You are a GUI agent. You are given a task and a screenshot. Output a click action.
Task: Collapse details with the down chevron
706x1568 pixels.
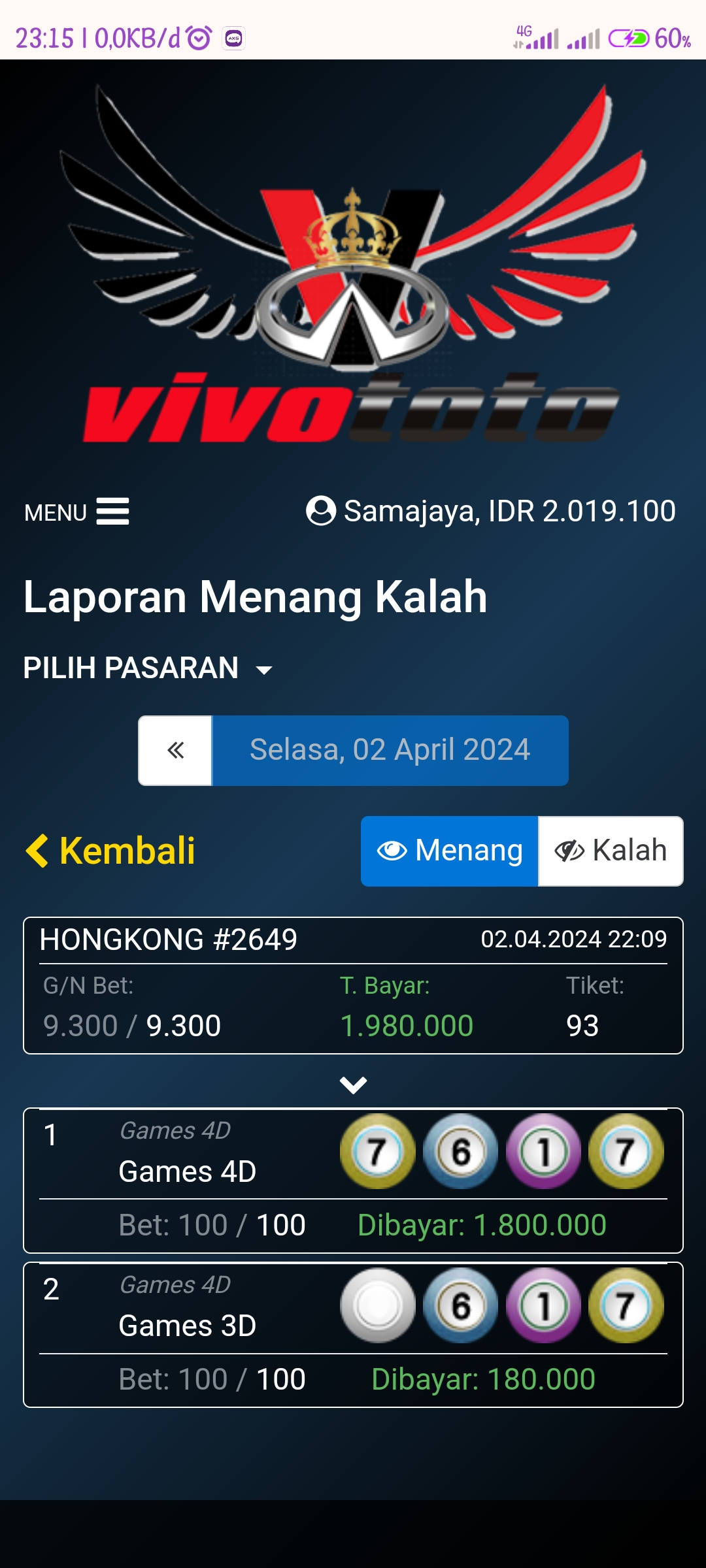click(353, 1085)
